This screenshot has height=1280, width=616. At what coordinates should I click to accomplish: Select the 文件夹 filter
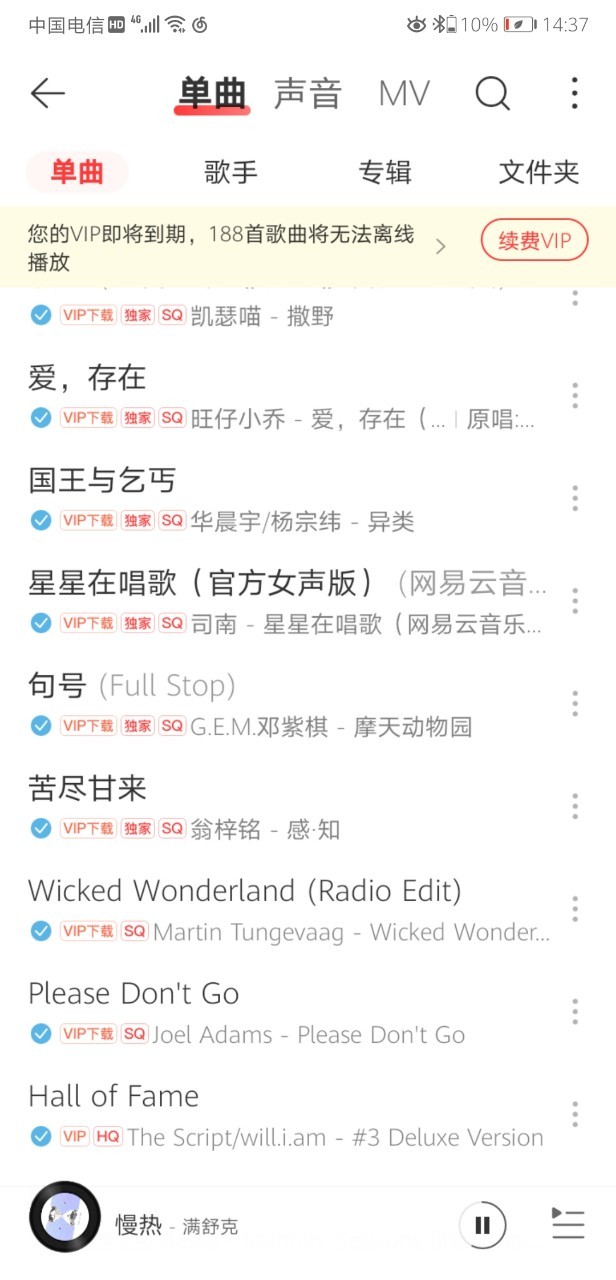pyautogui.click(x=539, y=172)
